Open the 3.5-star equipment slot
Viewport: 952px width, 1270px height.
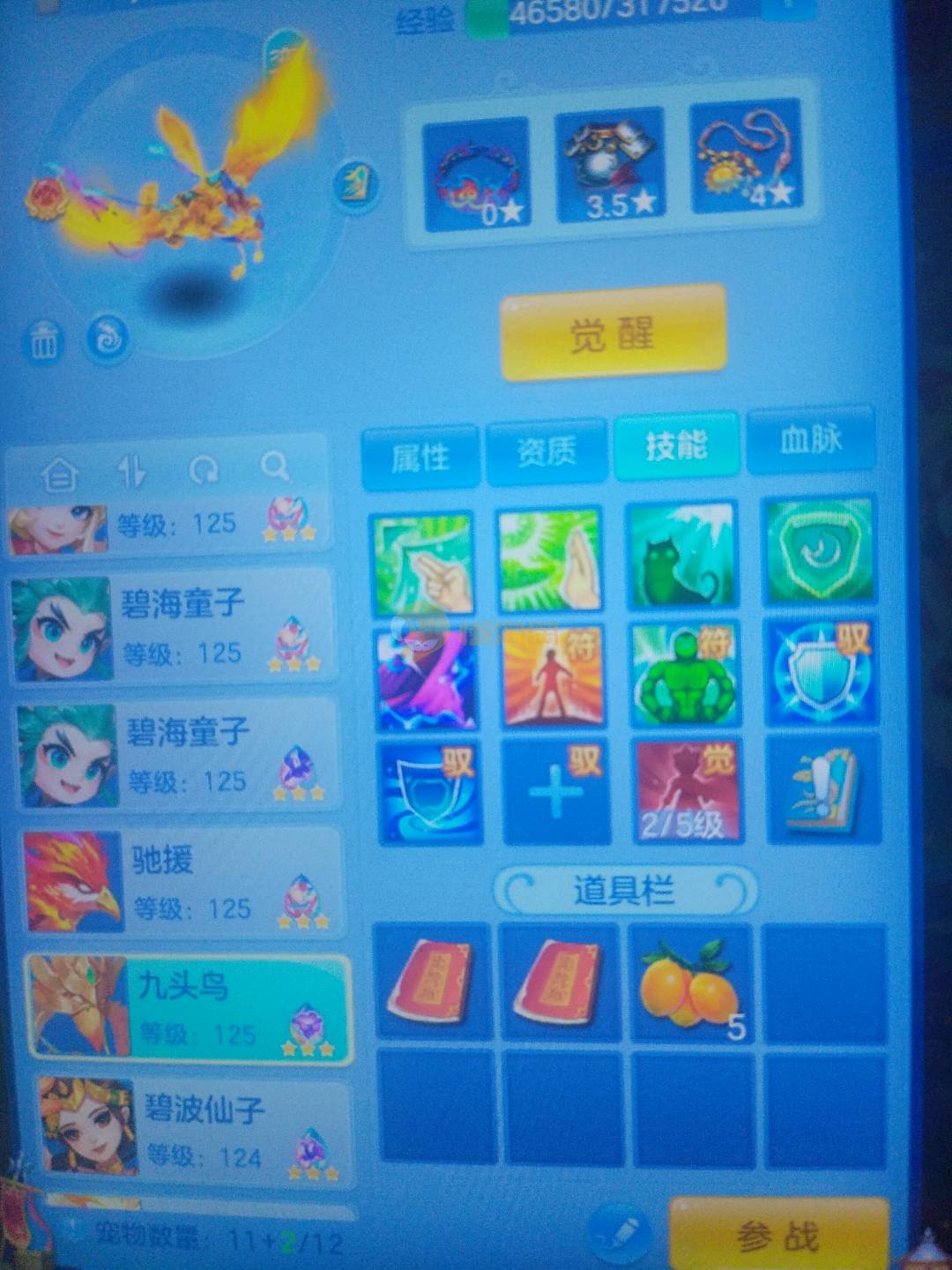(610, 166)
